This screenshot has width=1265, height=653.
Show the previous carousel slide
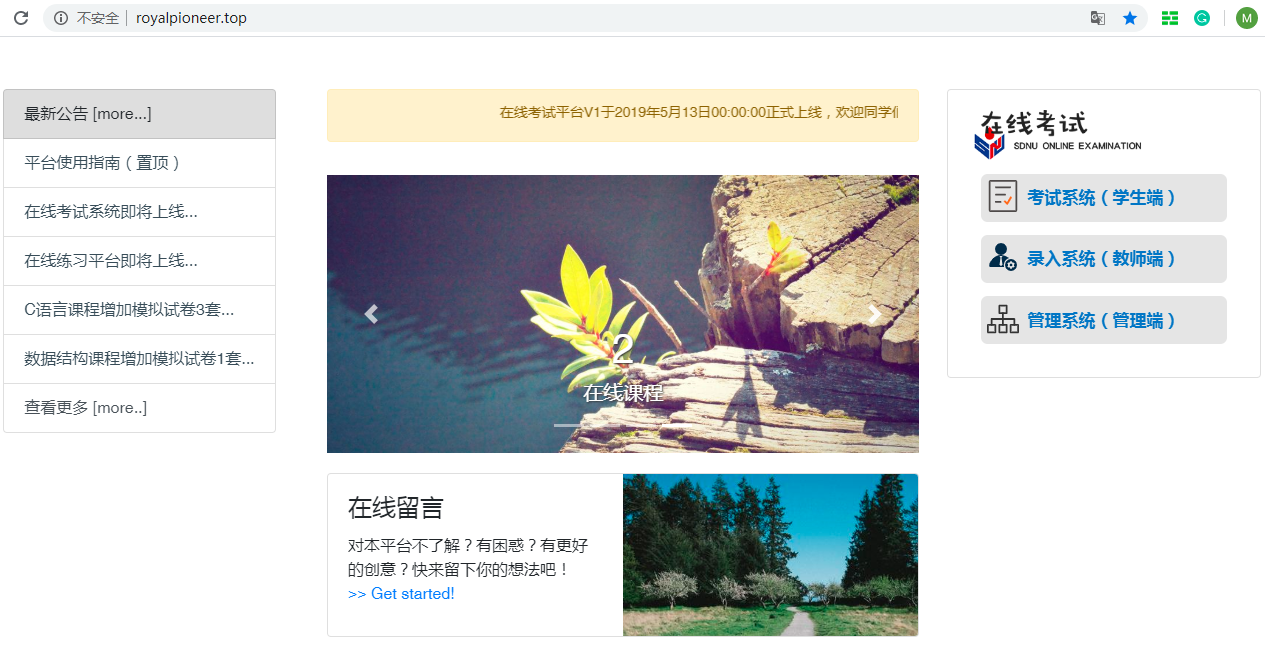(x=371, y=314)
